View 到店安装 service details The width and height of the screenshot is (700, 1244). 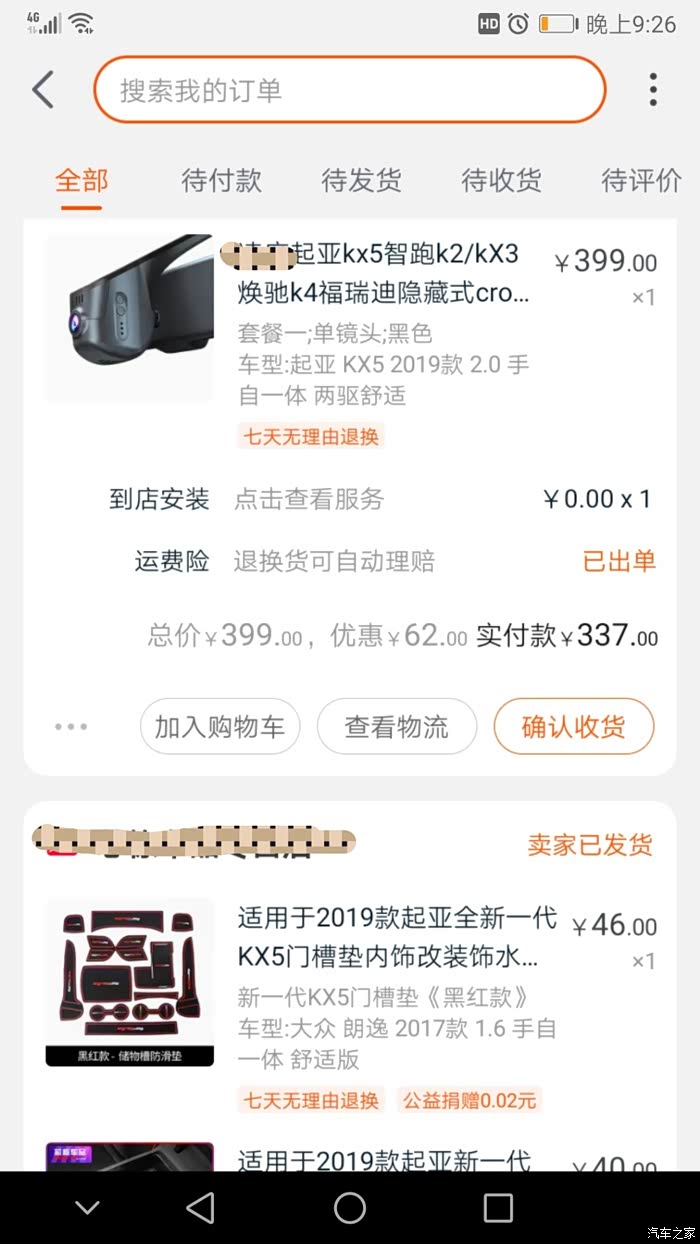pos(309,499)
